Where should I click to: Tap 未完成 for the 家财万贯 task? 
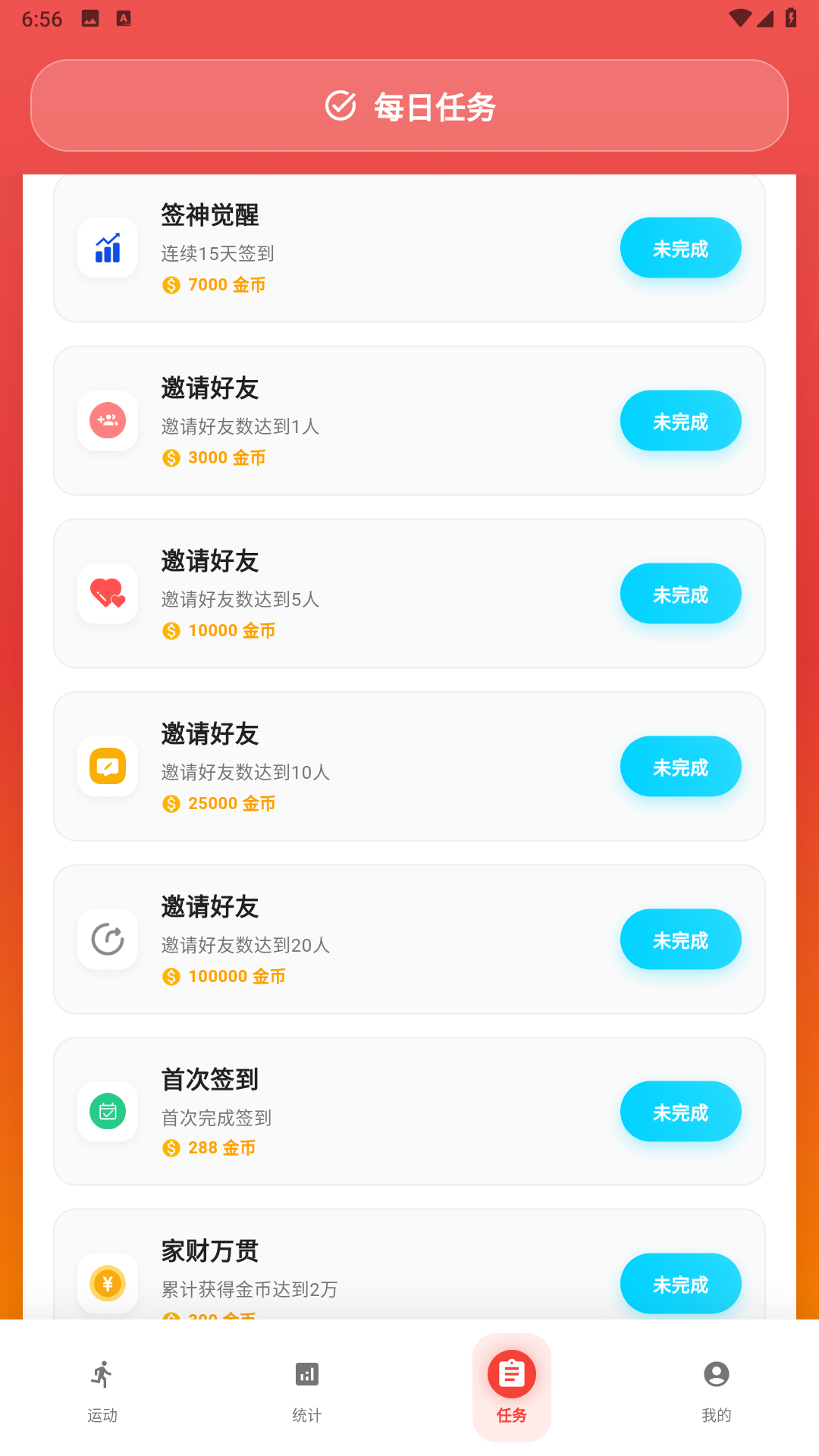click(680, 1284)
